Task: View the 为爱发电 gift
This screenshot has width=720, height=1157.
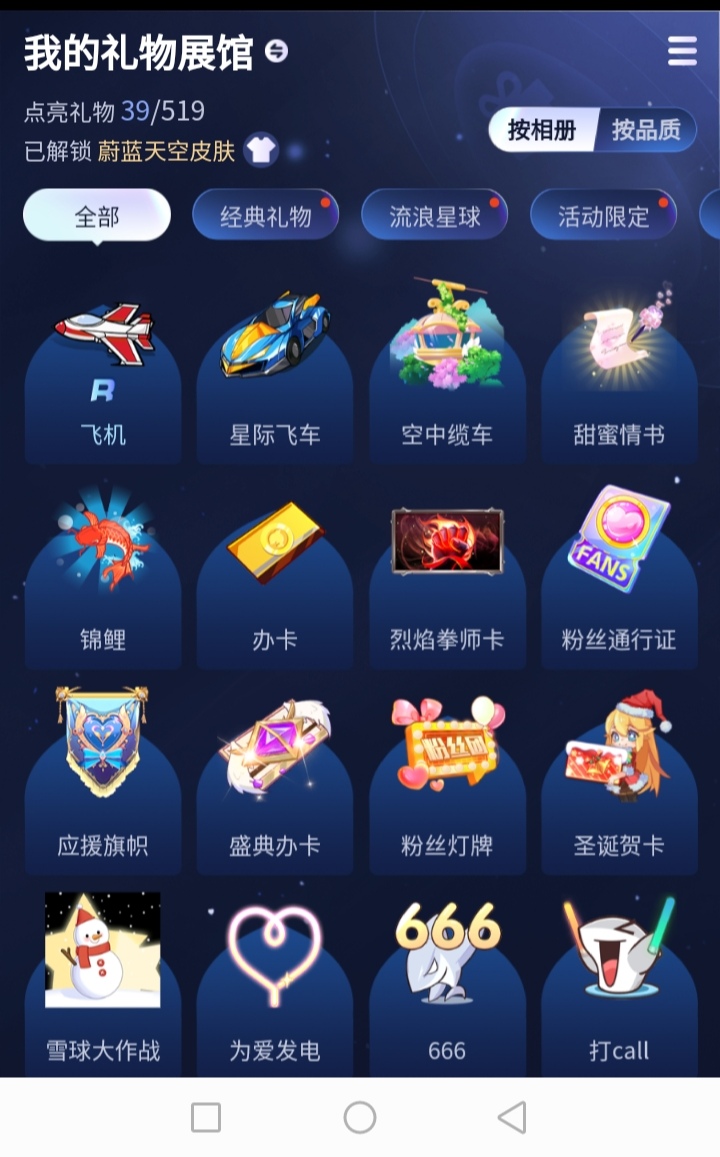Action: click(275, 990)
